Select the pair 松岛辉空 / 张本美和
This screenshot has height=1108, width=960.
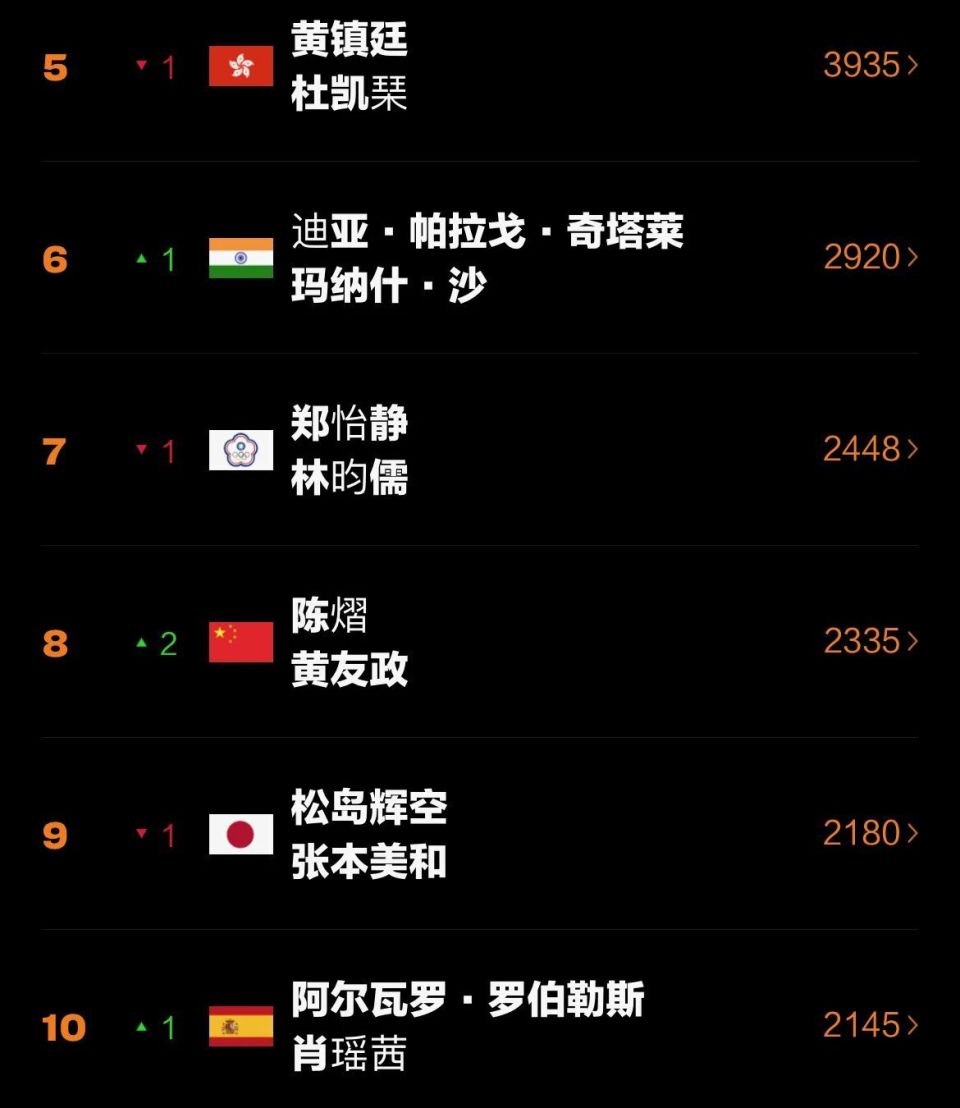click(368, 833)
